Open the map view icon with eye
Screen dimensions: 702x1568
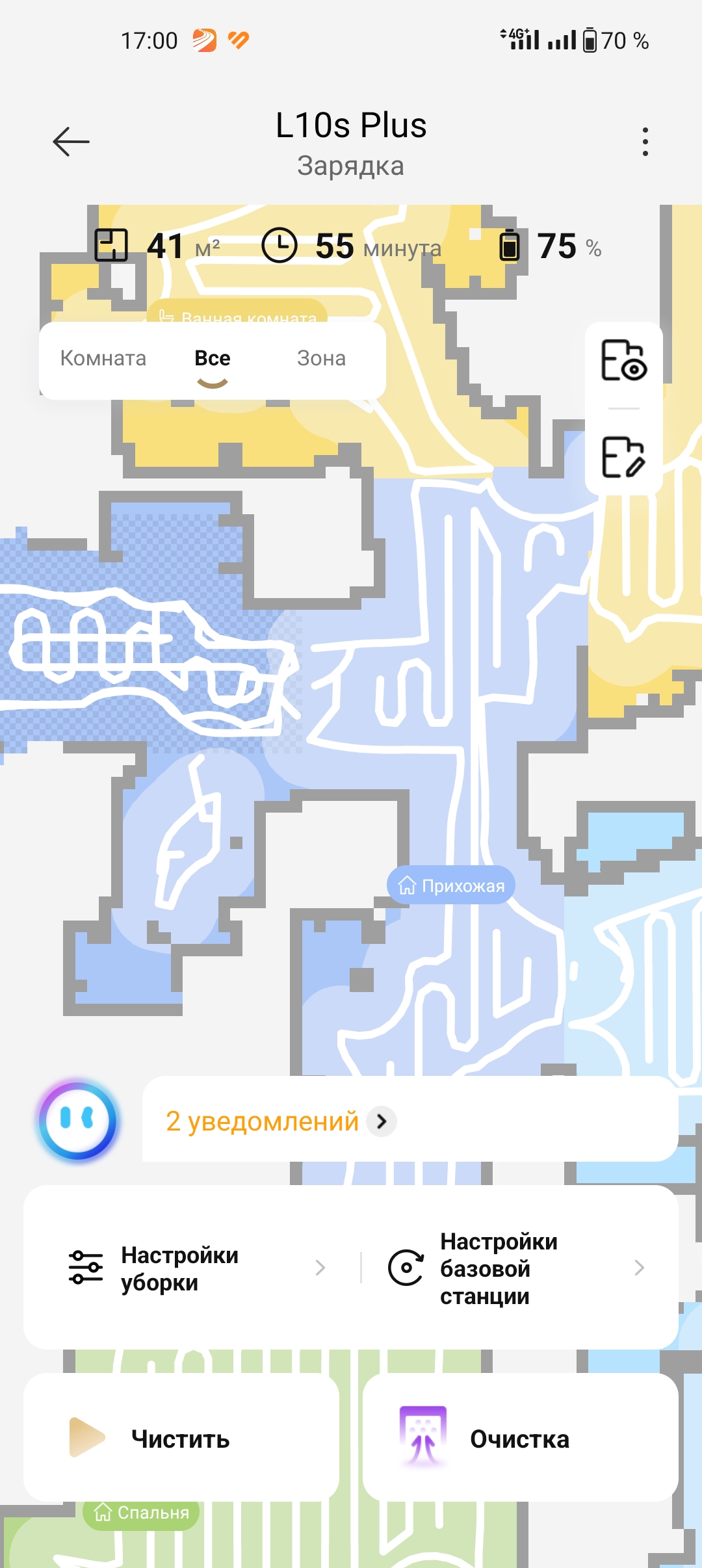[x=623, y=360]
